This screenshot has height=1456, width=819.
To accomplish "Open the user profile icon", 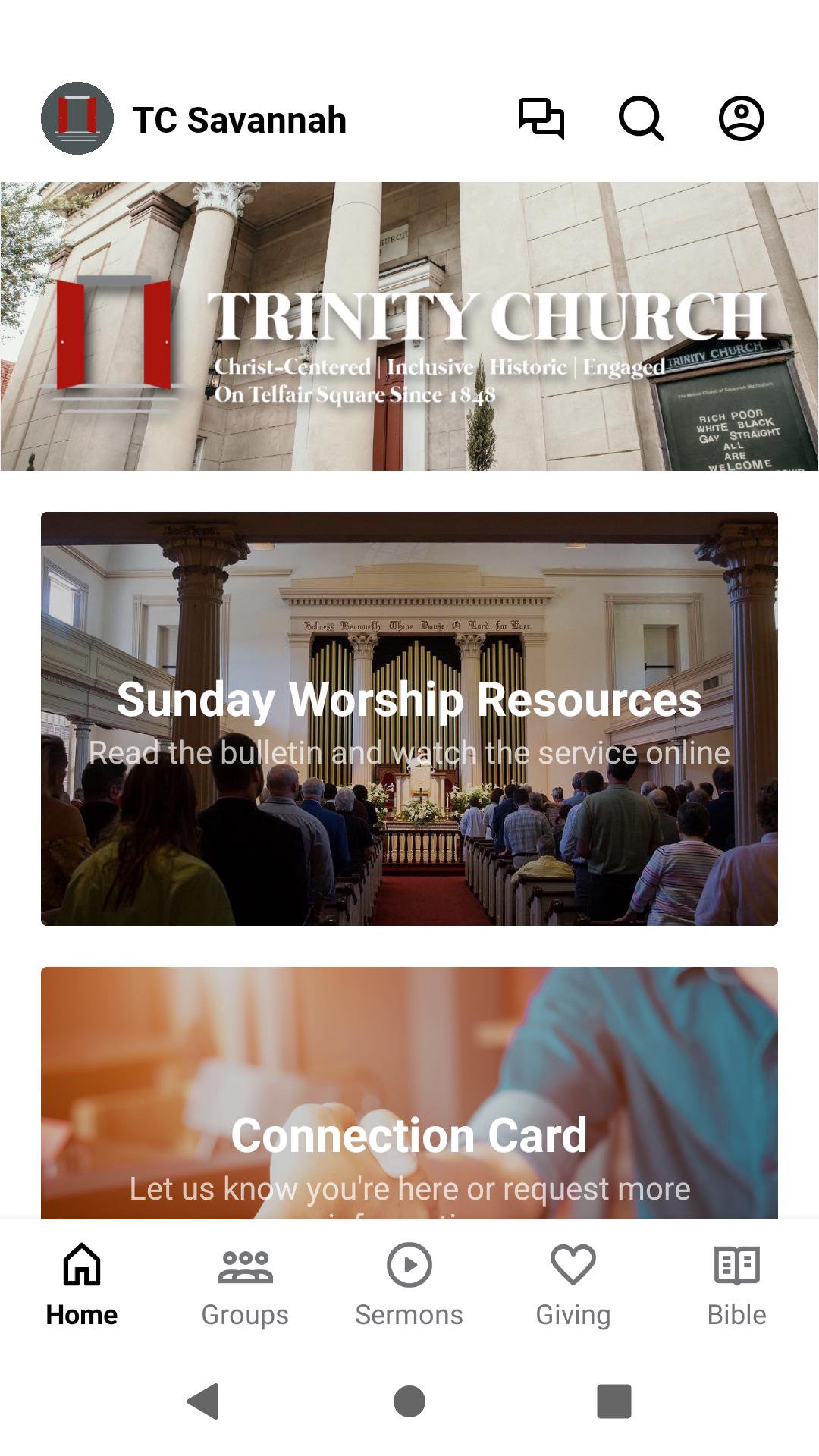I will [x=741, y=119].
